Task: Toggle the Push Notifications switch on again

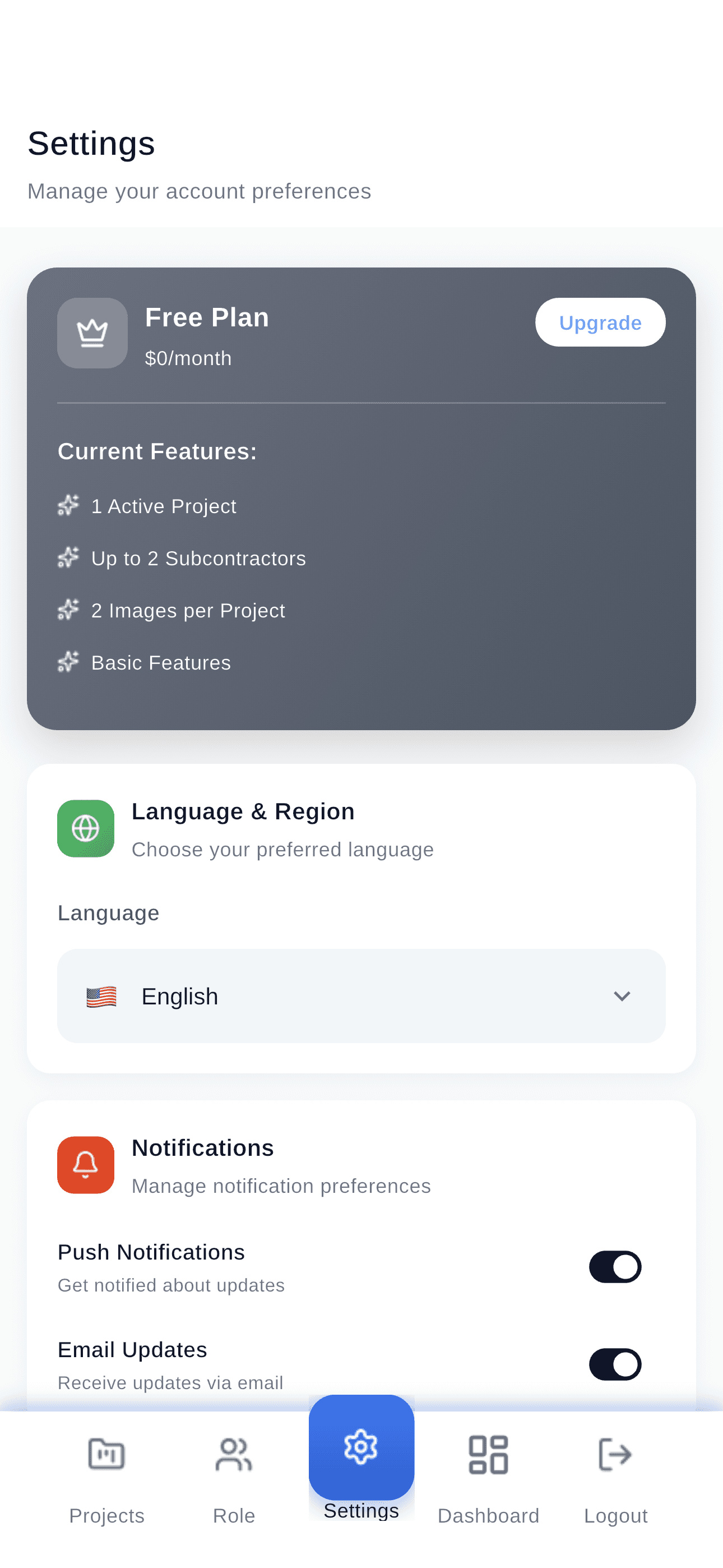Action: coord(615,1266)
